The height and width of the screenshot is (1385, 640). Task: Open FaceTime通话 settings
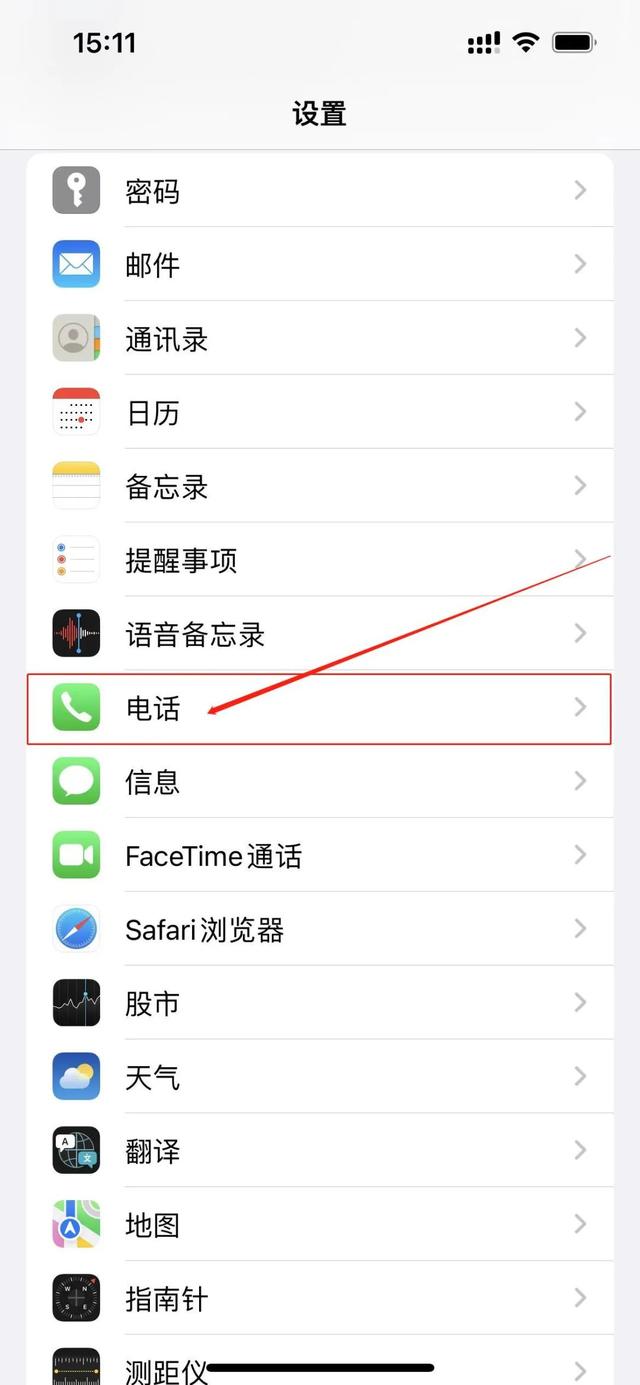(x=320, y=856)
